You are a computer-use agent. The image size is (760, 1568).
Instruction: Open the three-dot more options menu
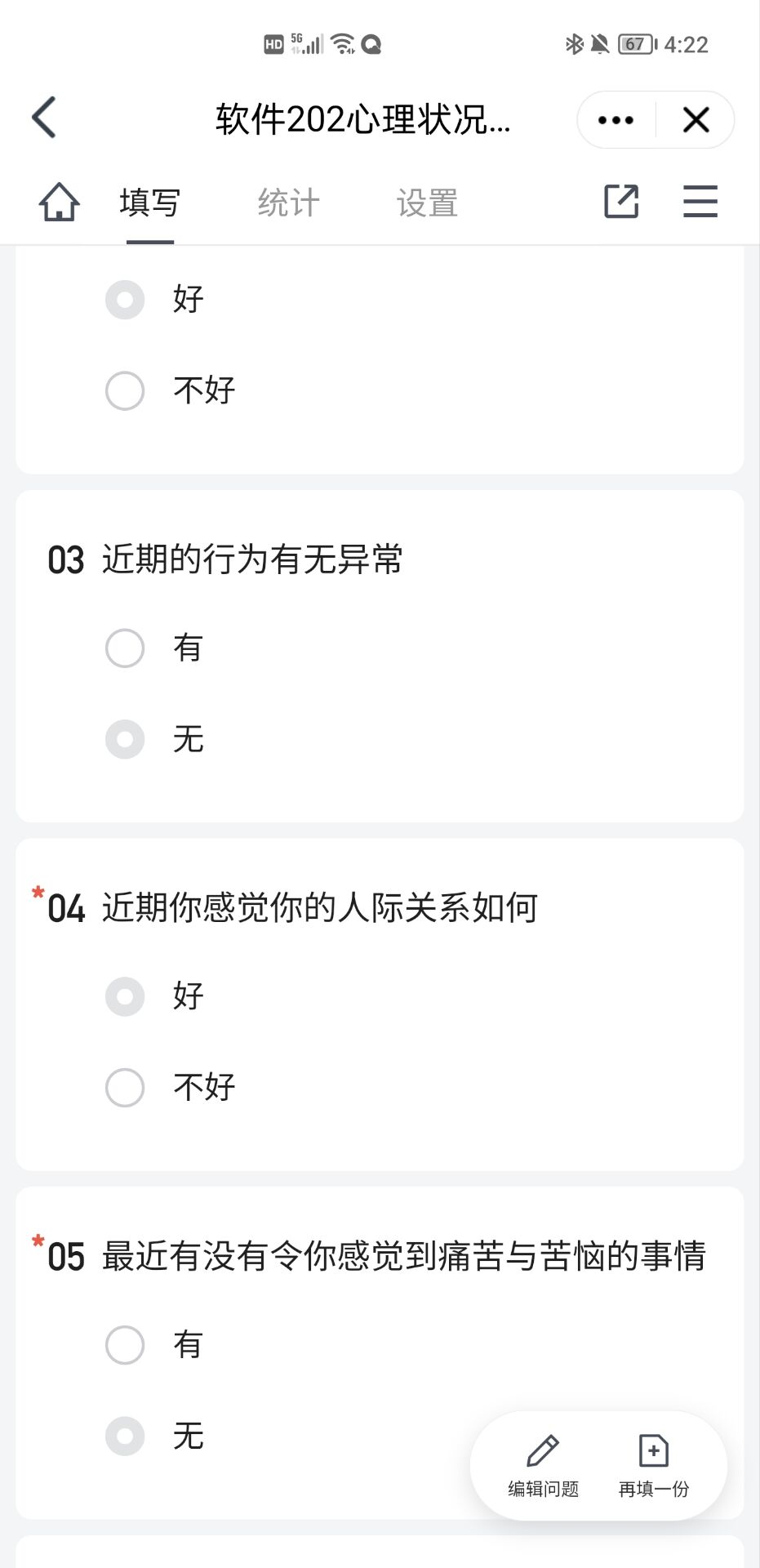pyautogui.click(x=616, y=120)
